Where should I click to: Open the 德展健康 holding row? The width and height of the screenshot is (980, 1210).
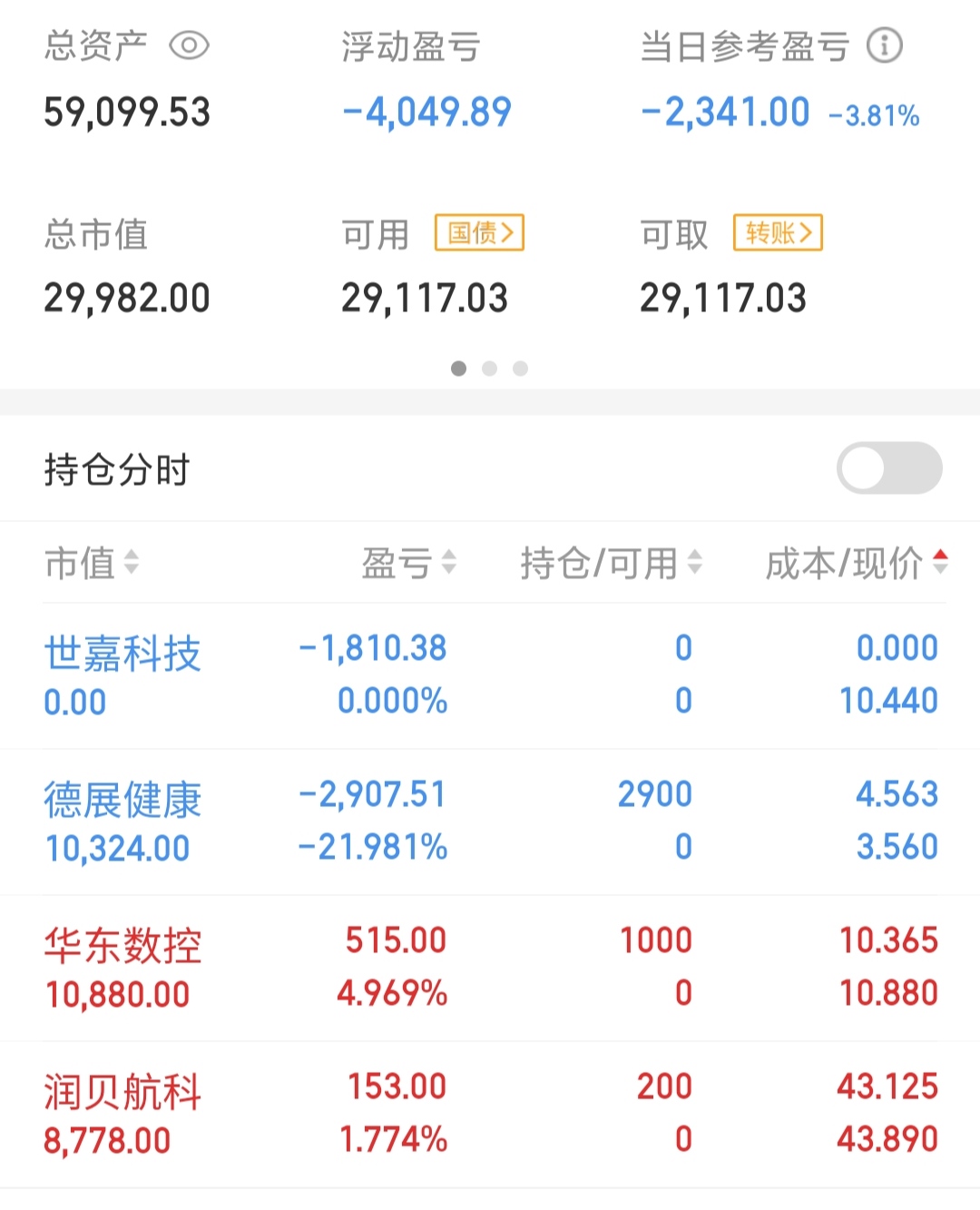(490, 822)
